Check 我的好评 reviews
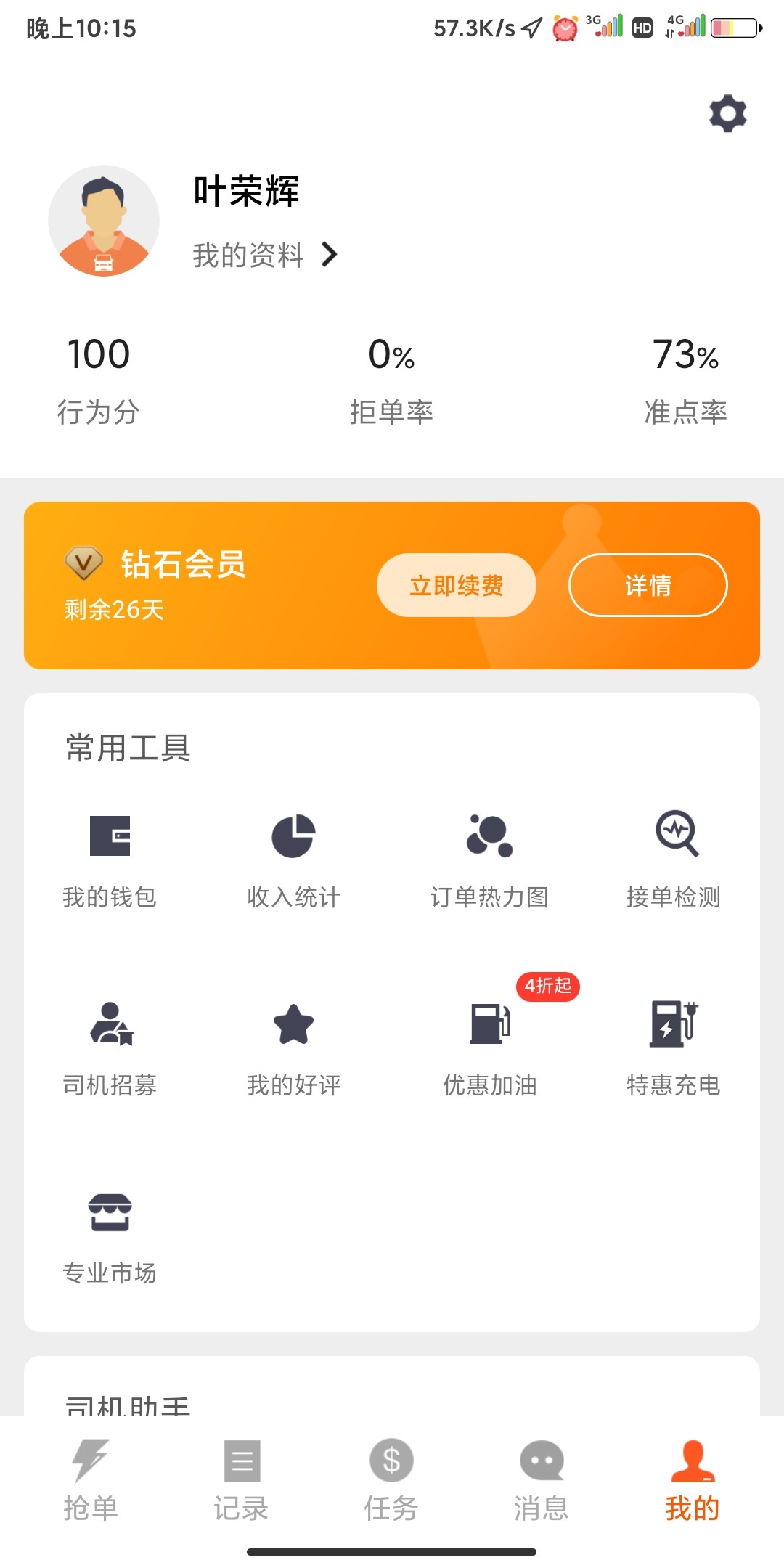Screen dimensions: 784x1568 [x=293, y=1048]
